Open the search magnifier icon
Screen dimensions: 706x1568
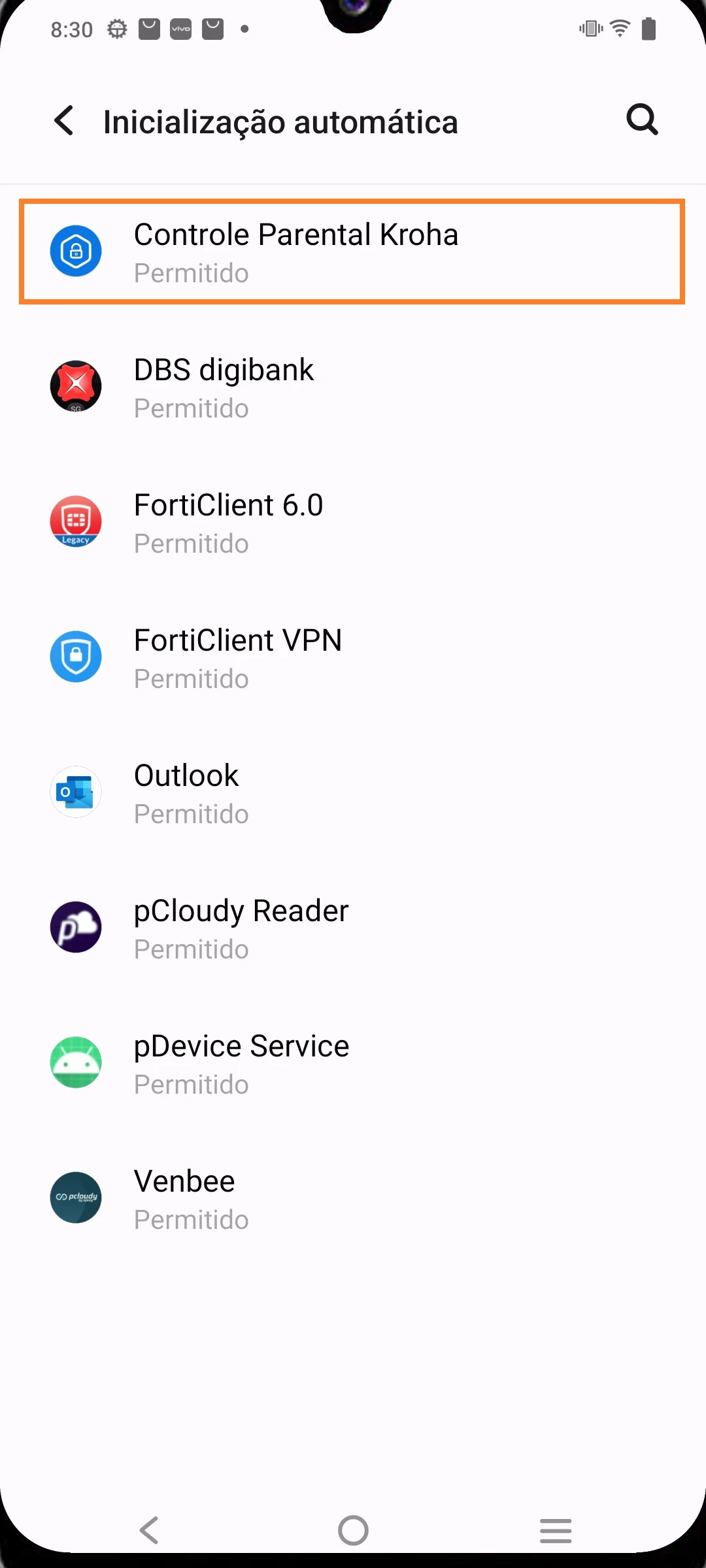(x=642, y=120)
